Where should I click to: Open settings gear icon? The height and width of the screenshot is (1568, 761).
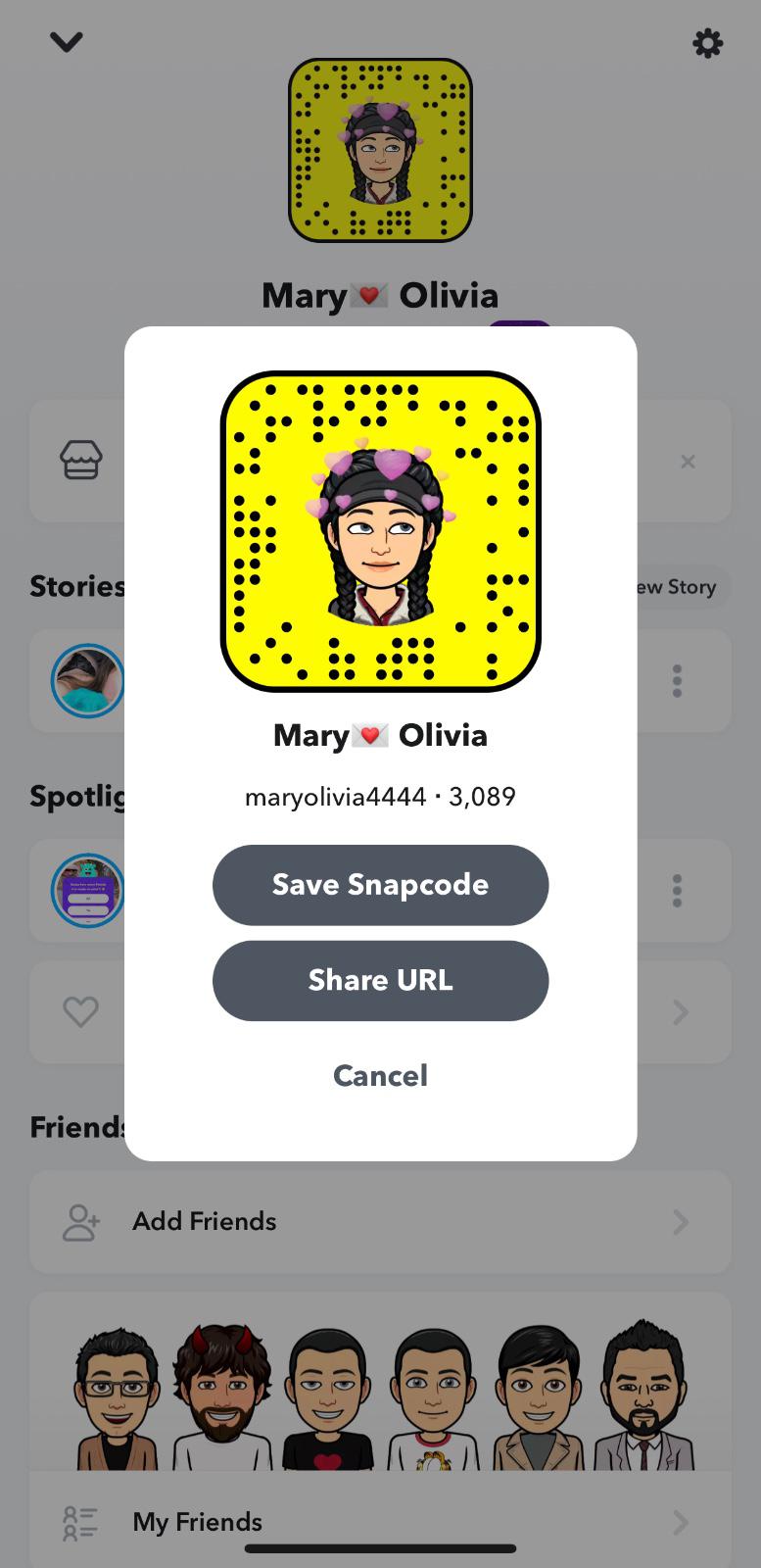(x=707, y=43)
